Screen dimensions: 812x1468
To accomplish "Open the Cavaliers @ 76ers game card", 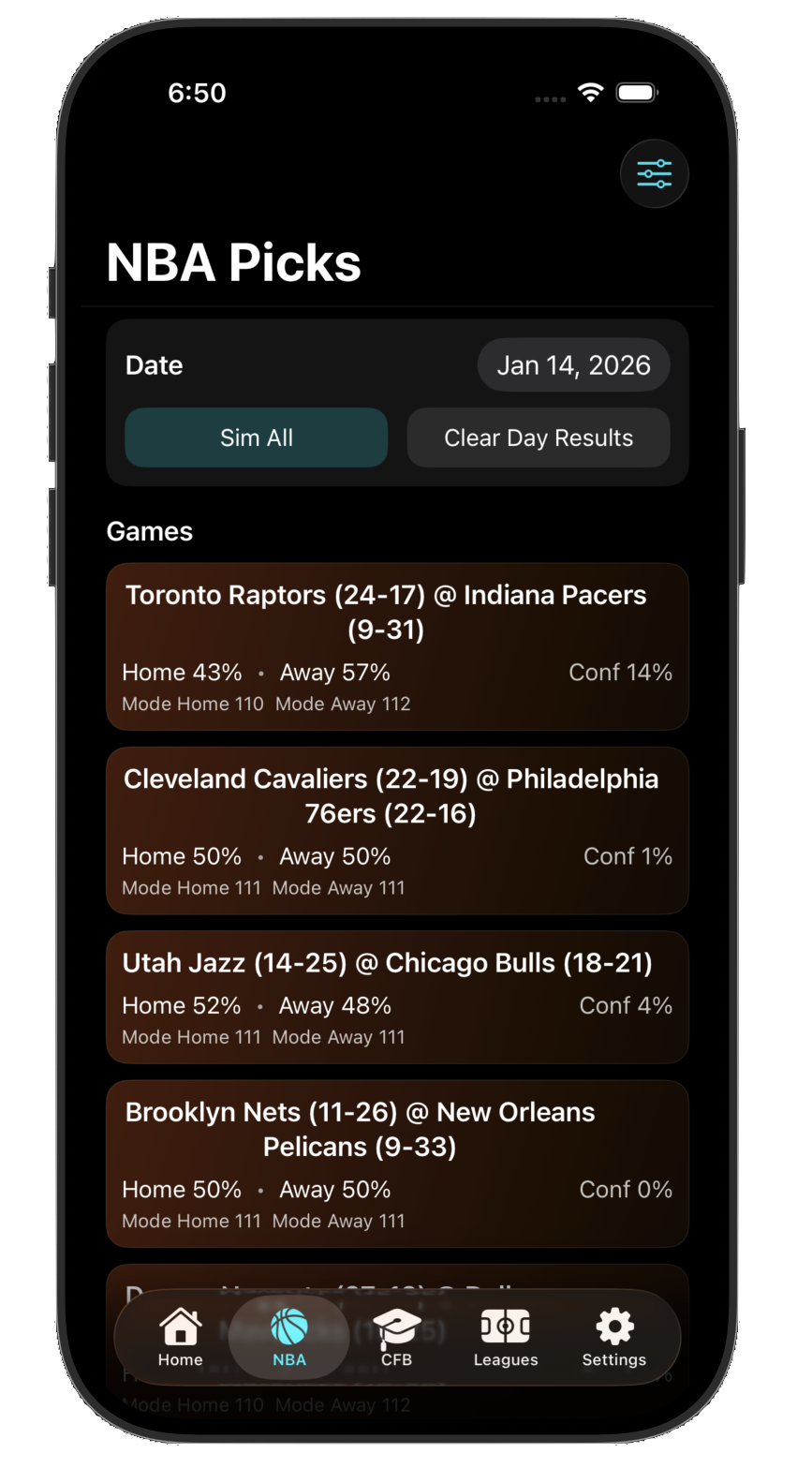I will (397, 830).
